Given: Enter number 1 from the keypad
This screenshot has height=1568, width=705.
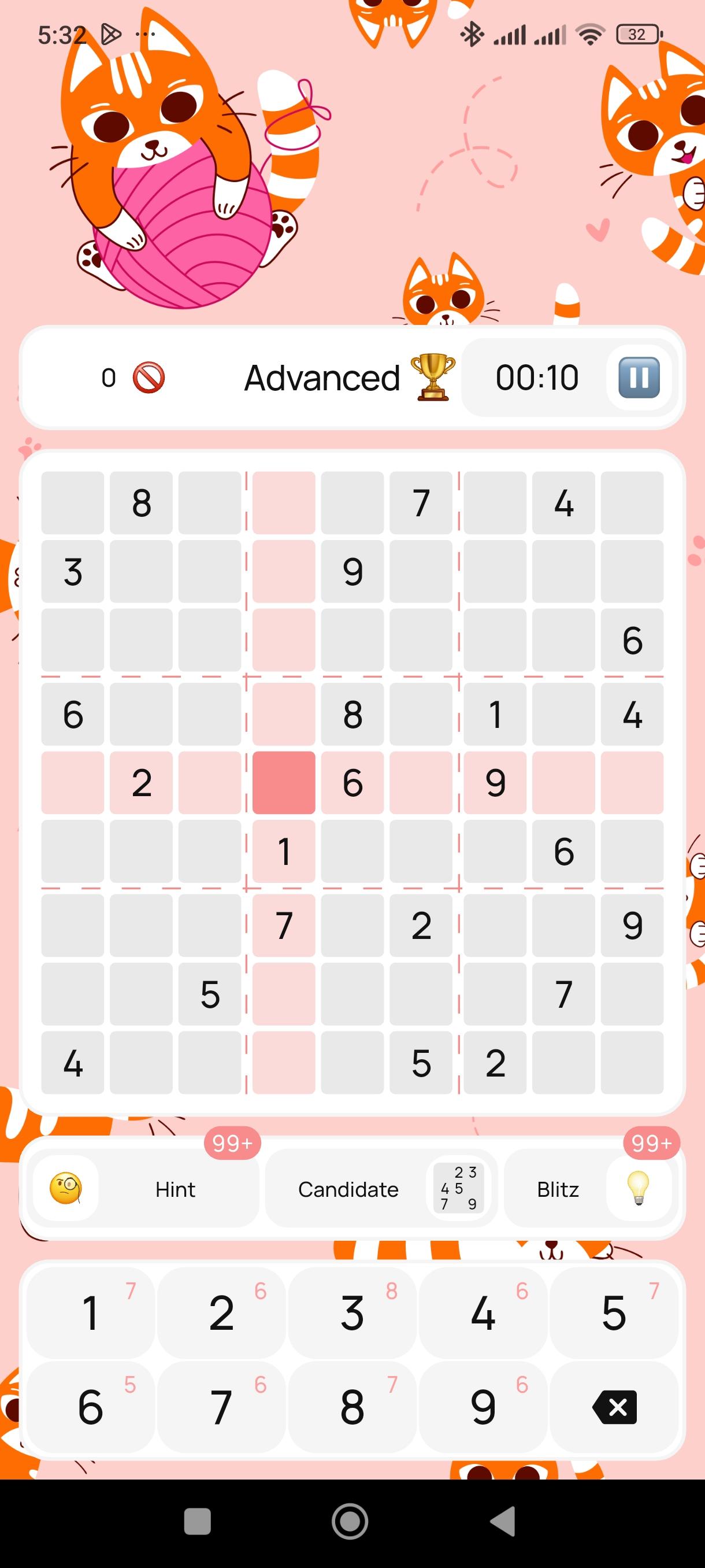Looking at the screenshot, I should pyautogui.click(x=91, y=1313).
